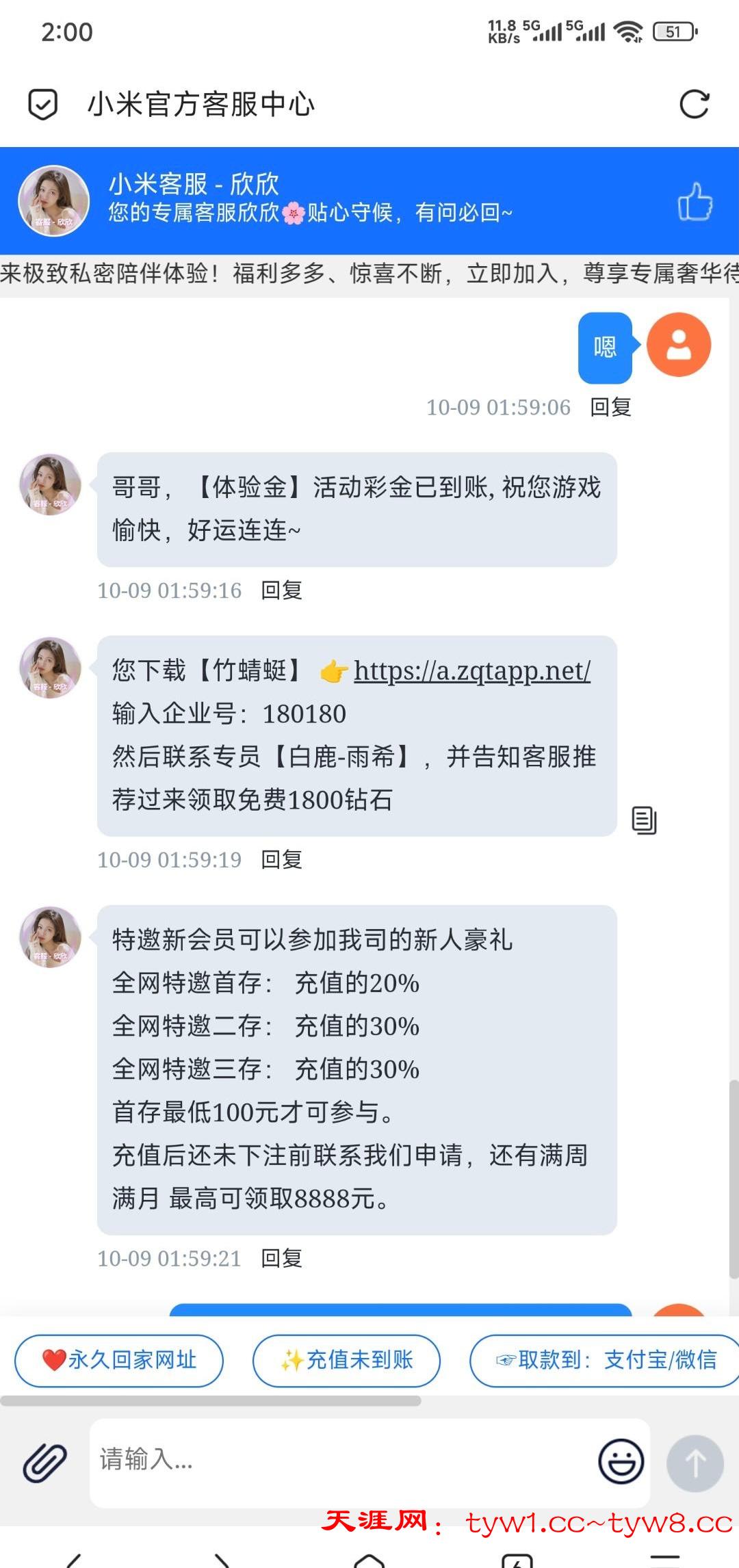Reply to the 01:59:06 嗯 message
The height and width of the screenshot is (1568, 739).
coord(610,408)
